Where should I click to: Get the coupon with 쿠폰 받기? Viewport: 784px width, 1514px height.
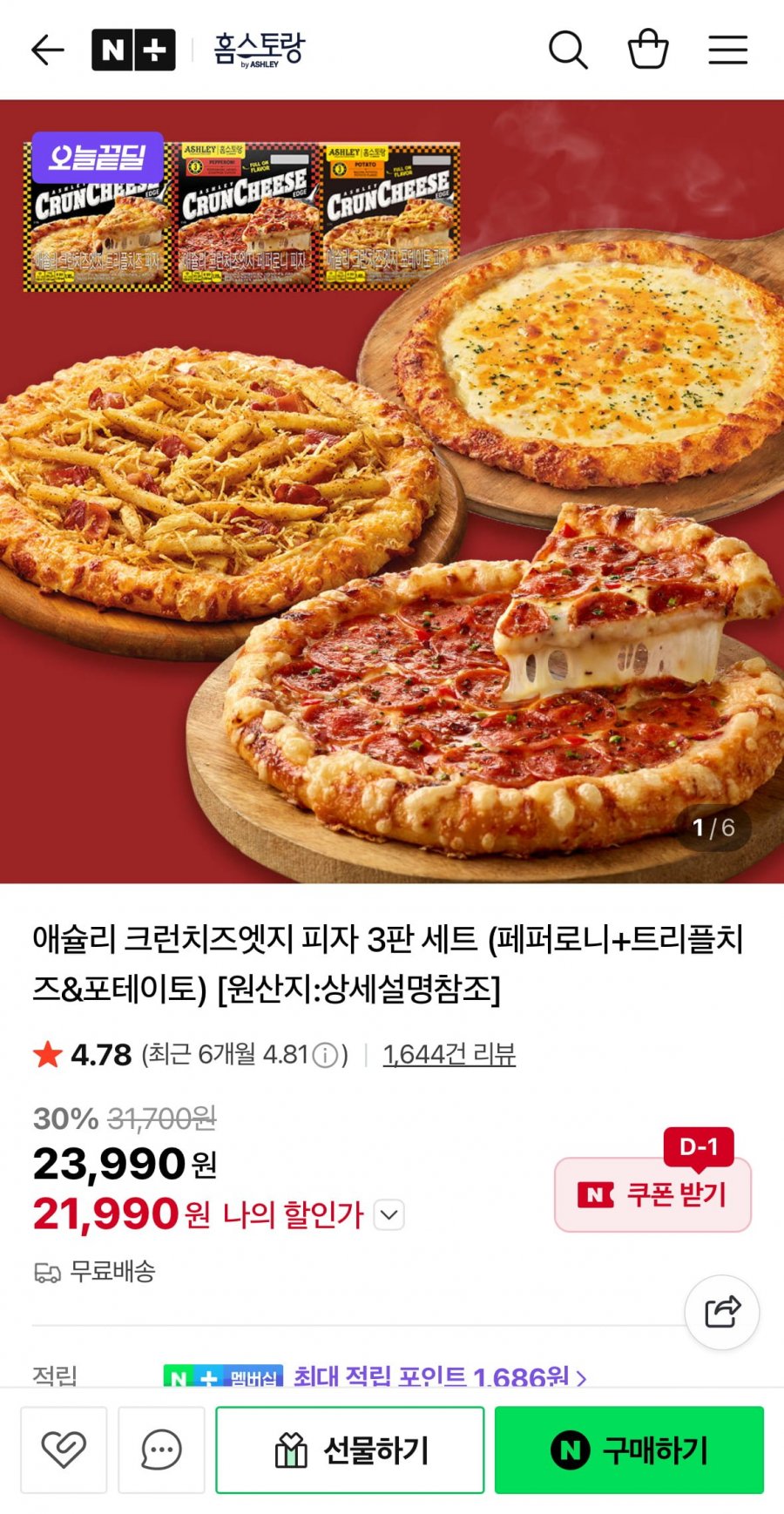(652, 1194)
